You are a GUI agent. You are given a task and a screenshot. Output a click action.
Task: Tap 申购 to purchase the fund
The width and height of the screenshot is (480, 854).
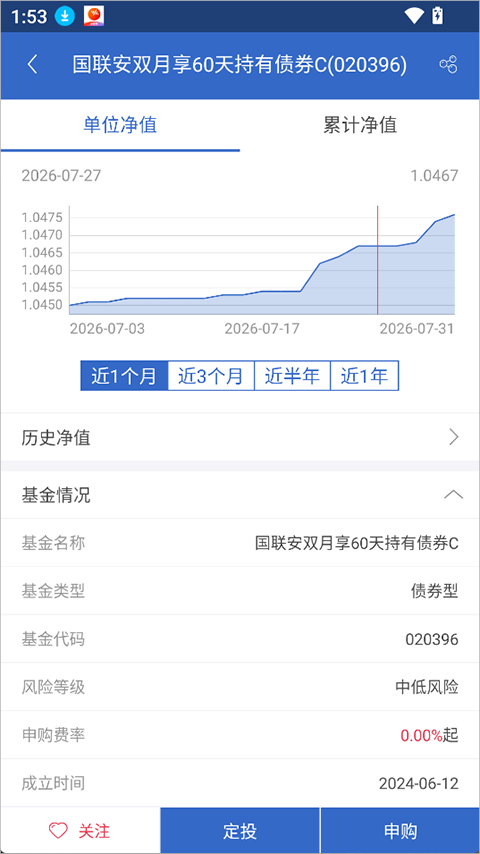(400, 831)
